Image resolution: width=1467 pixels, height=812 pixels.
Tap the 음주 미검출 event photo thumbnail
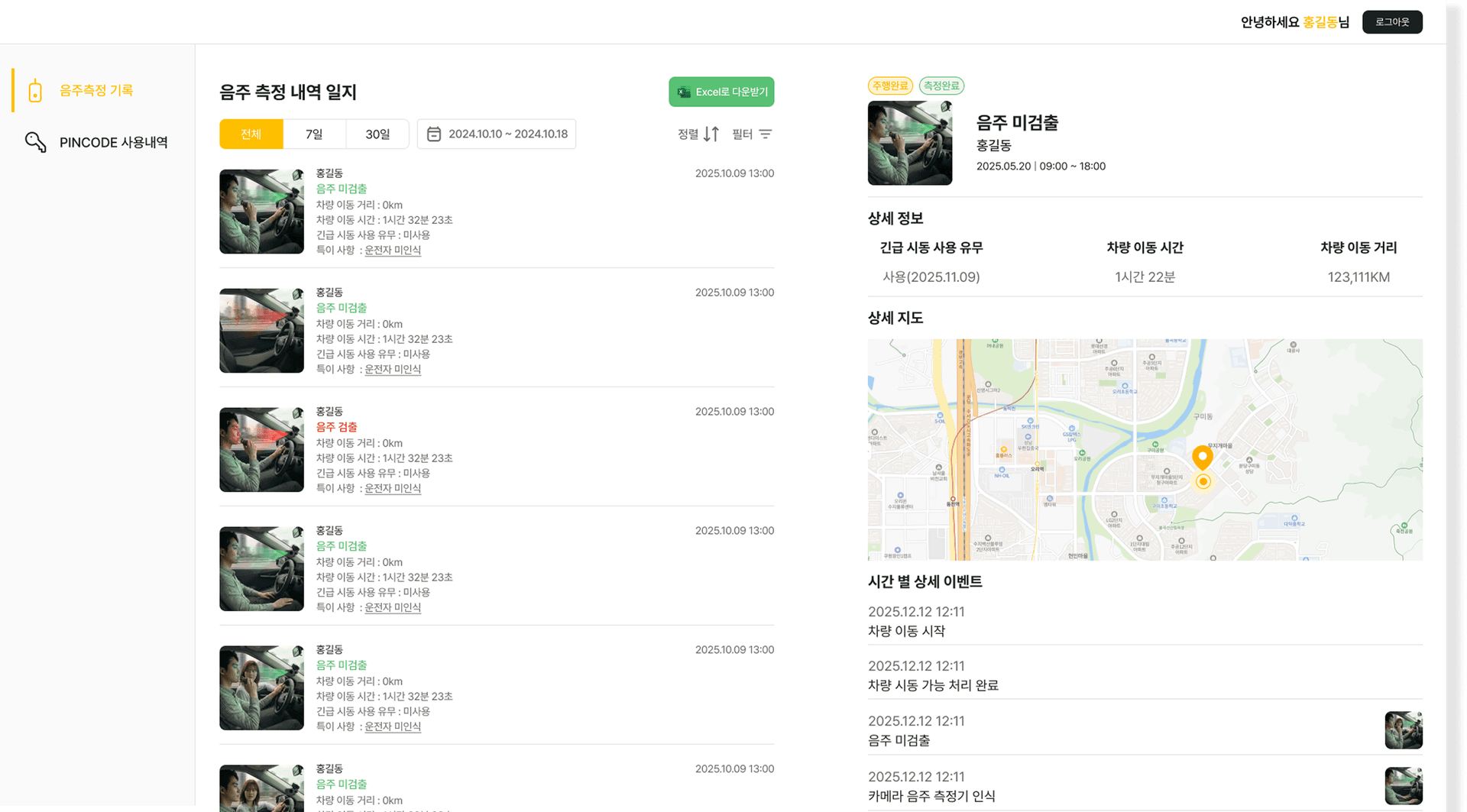(x=1403, y=730)
